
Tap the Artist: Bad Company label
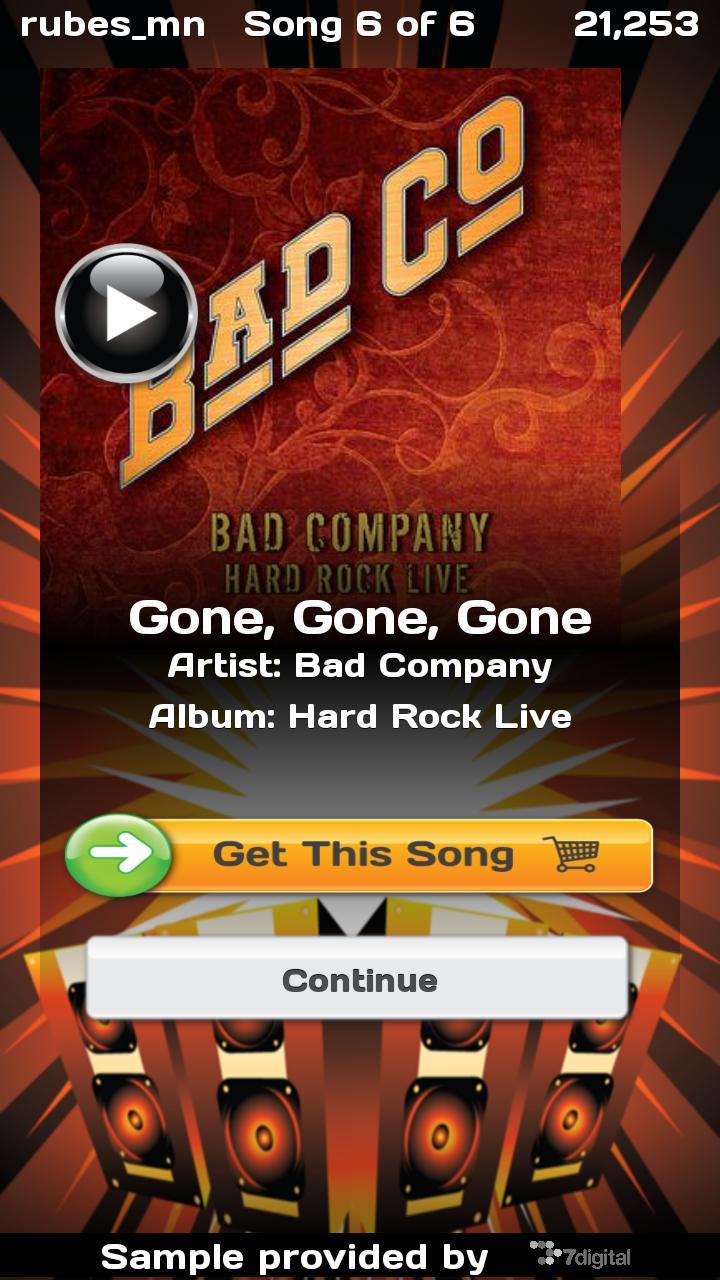coord(360,665)
